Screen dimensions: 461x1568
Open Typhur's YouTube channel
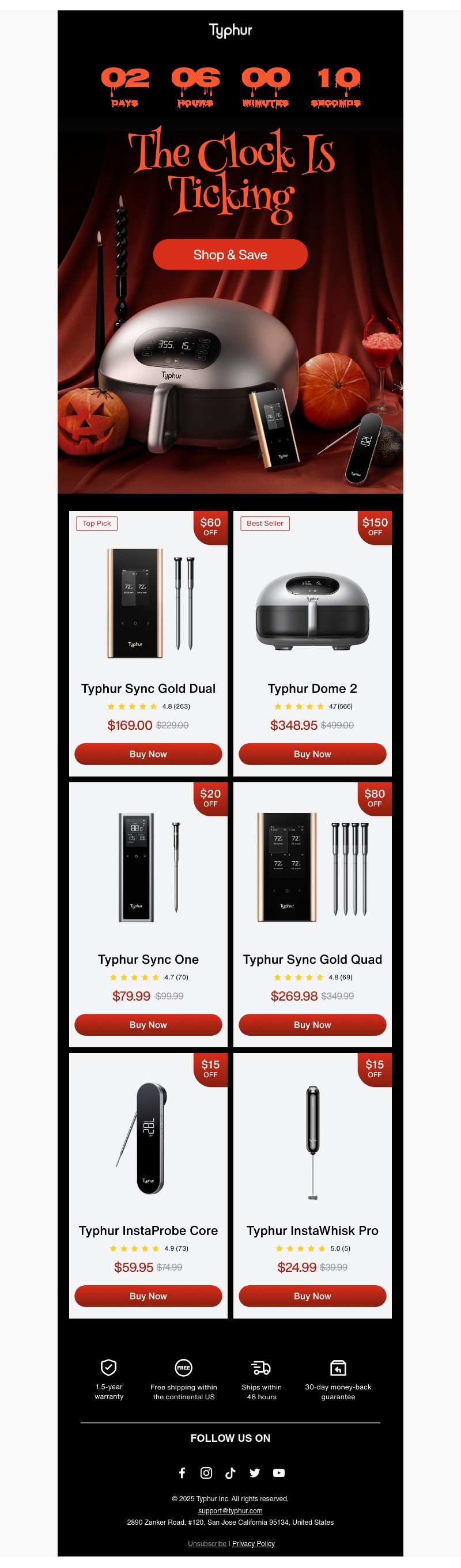click(279, 1472)
